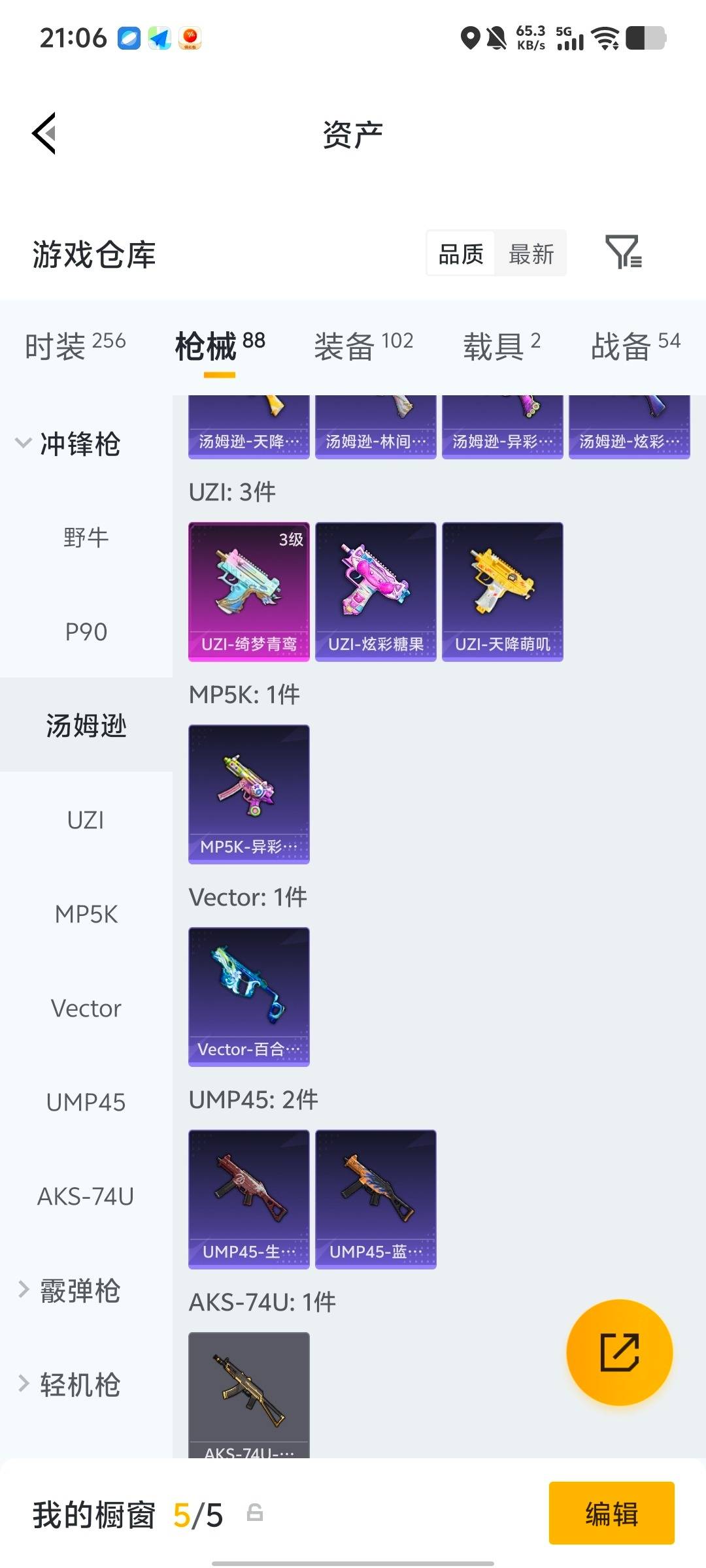Select UZI in the weapon sidebar
The height and width of the screenshot is (1568, 706).
(x=85, y=820)
